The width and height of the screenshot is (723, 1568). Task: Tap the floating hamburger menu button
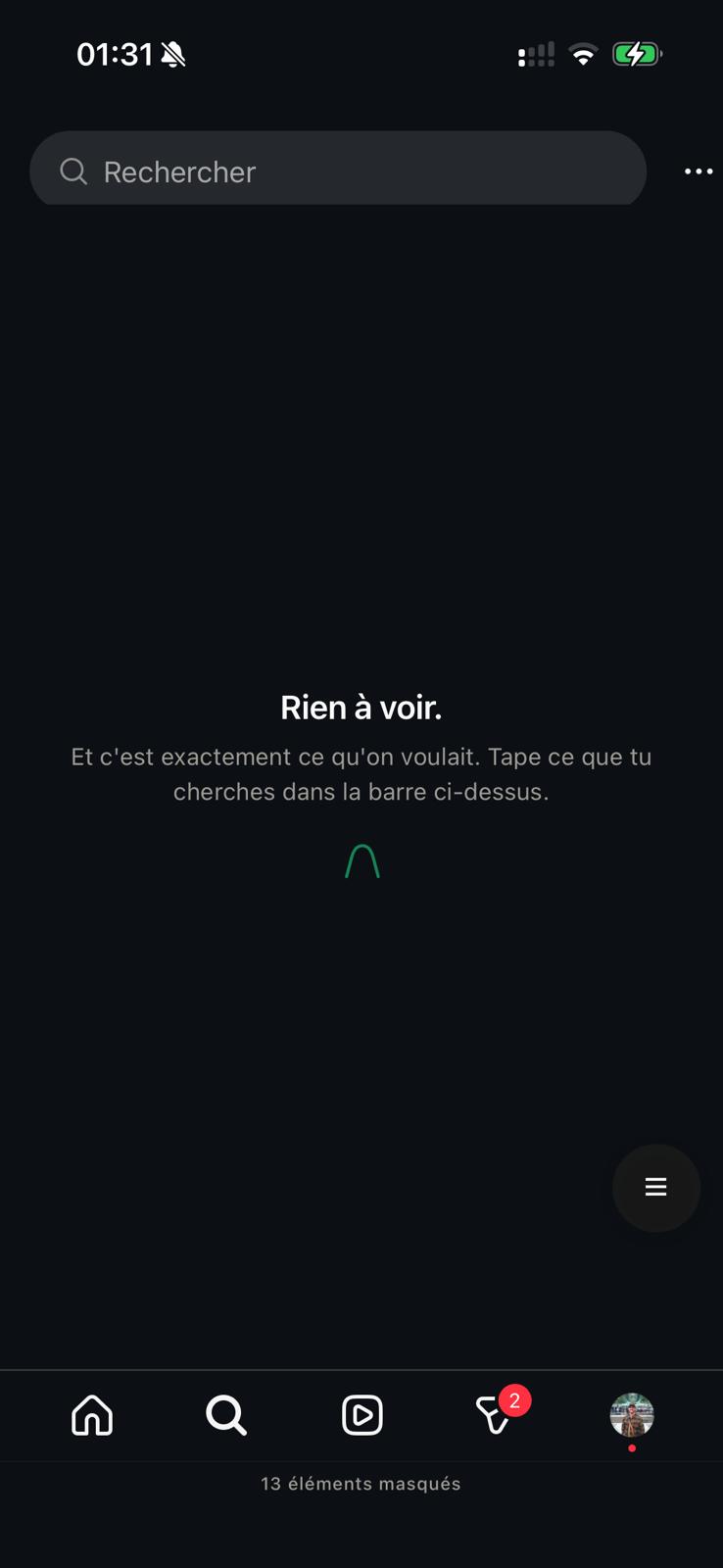click(x=655, y=1188)
